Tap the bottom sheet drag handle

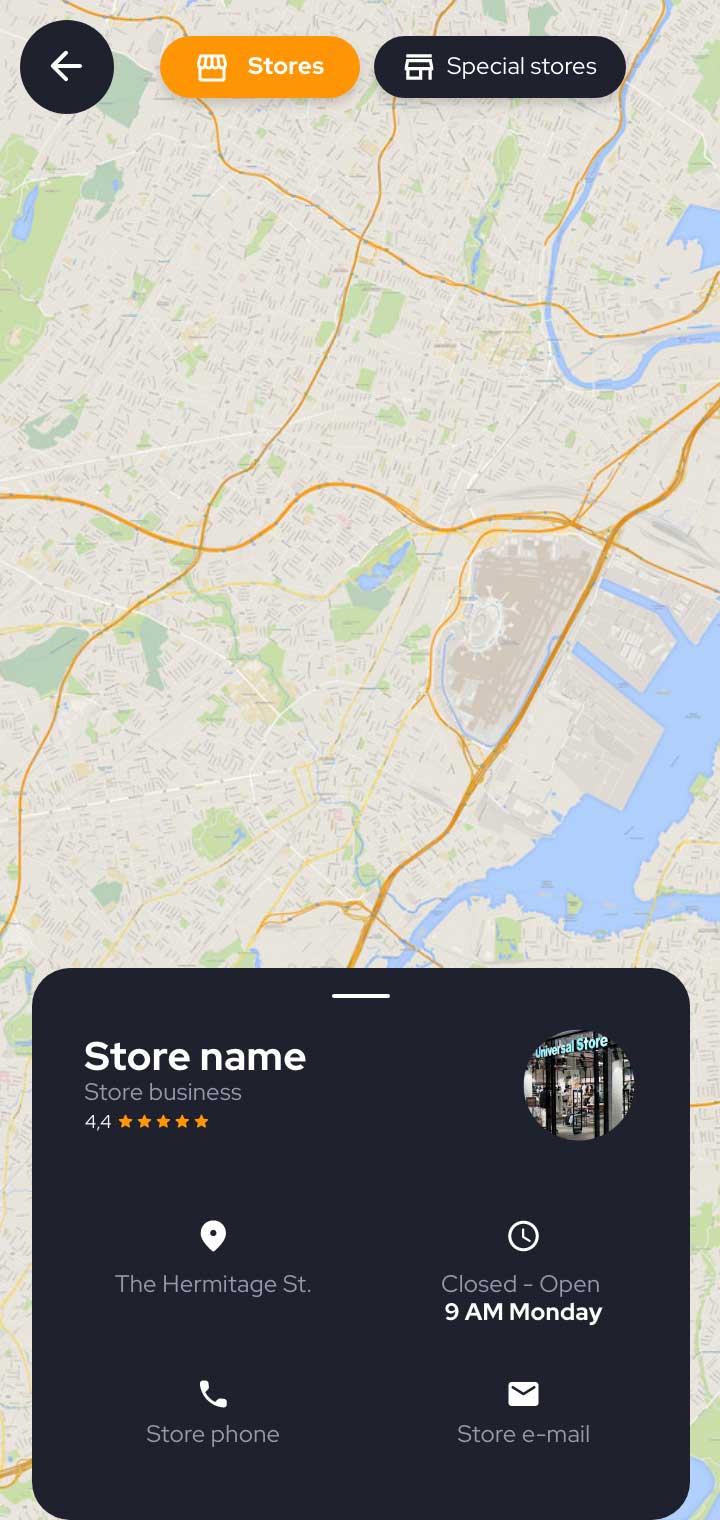361,996
